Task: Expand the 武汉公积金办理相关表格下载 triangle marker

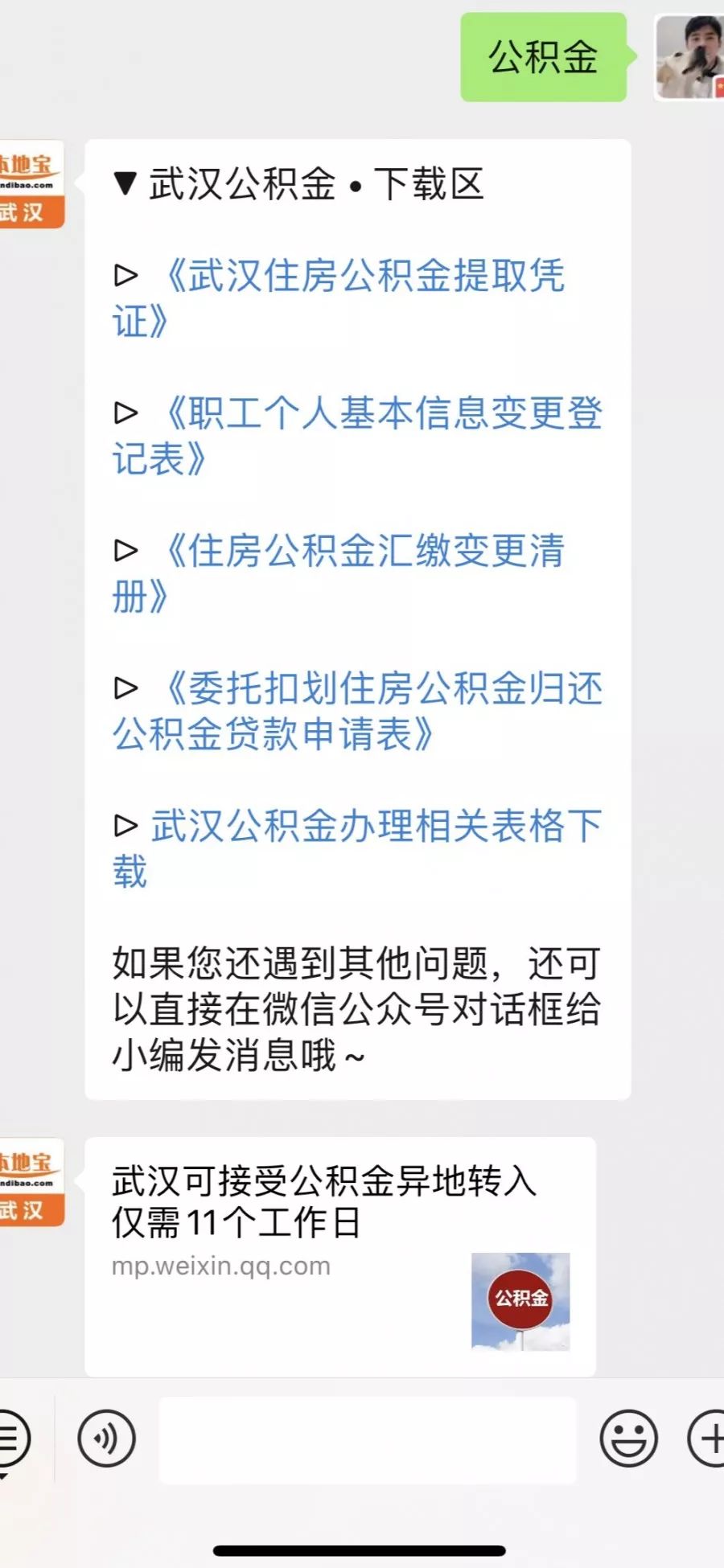Action: (x=125, y=823)
